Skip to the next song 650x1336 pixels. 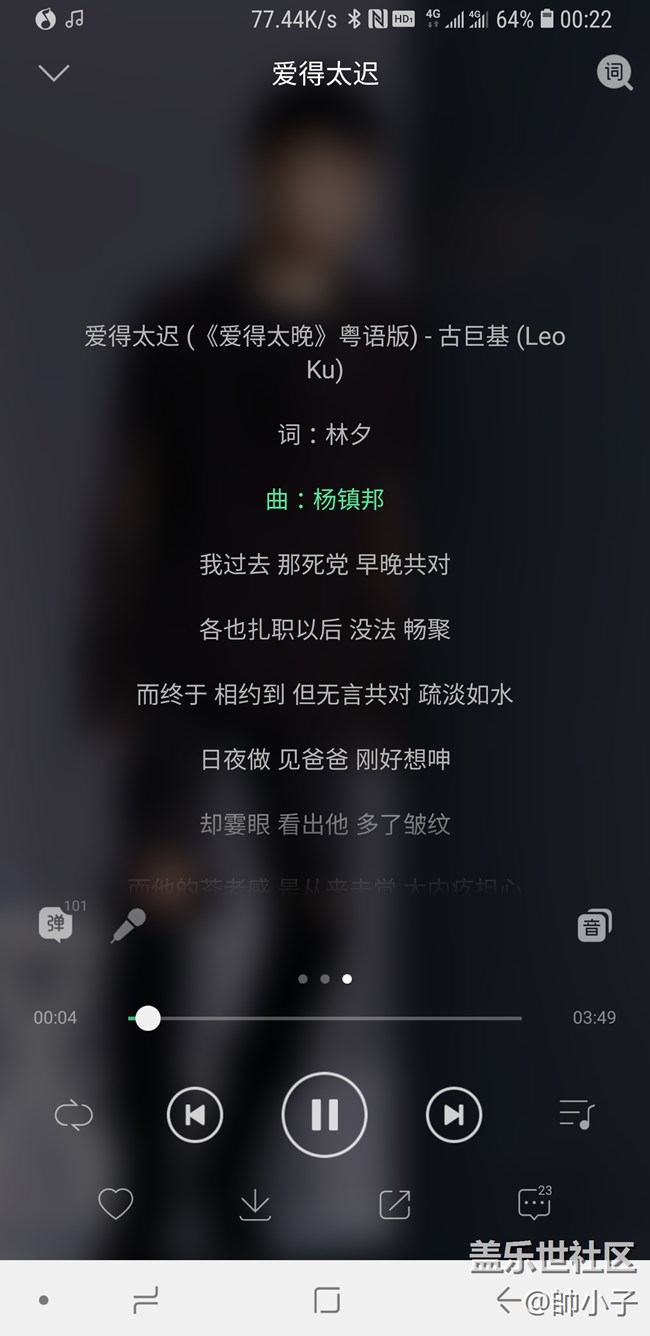coord(454,1115)
